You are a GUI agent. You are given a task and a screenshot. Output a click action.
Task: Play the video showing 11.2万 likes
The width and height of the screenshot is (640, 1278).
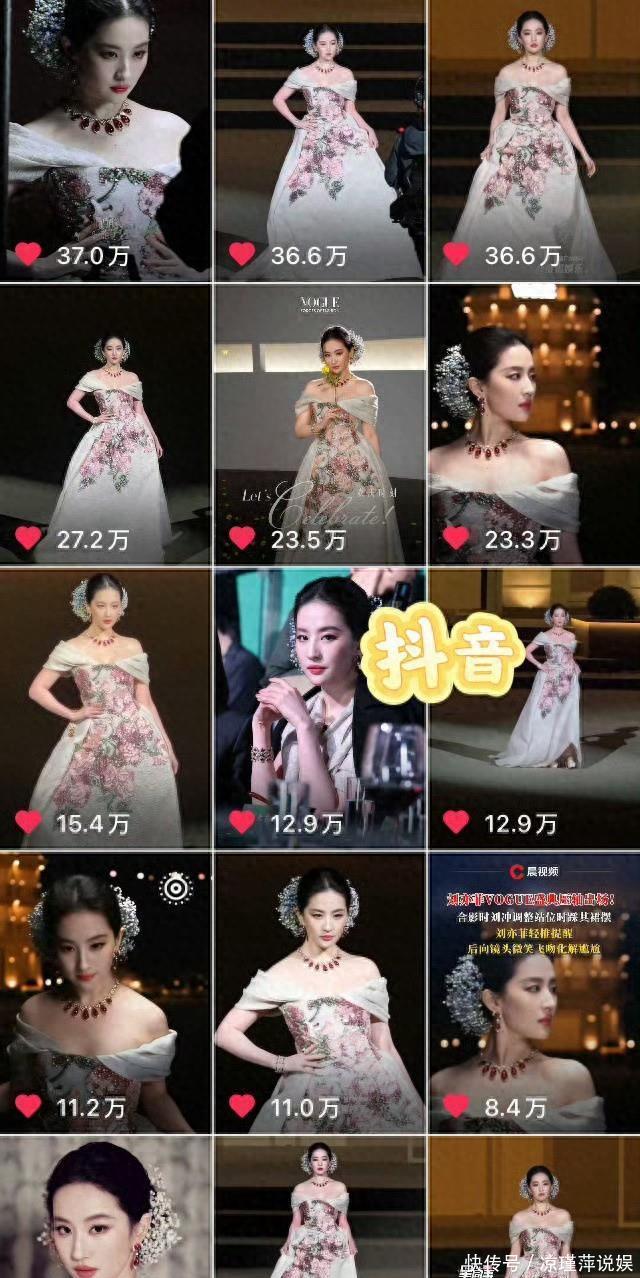tap(105, 992)
